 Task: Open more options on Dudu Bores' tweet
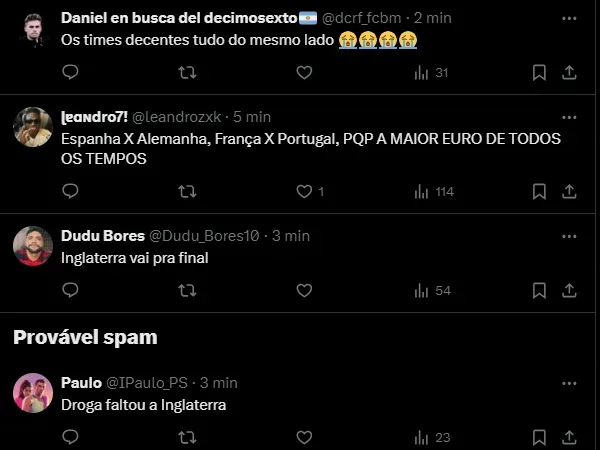click(569, 236)
